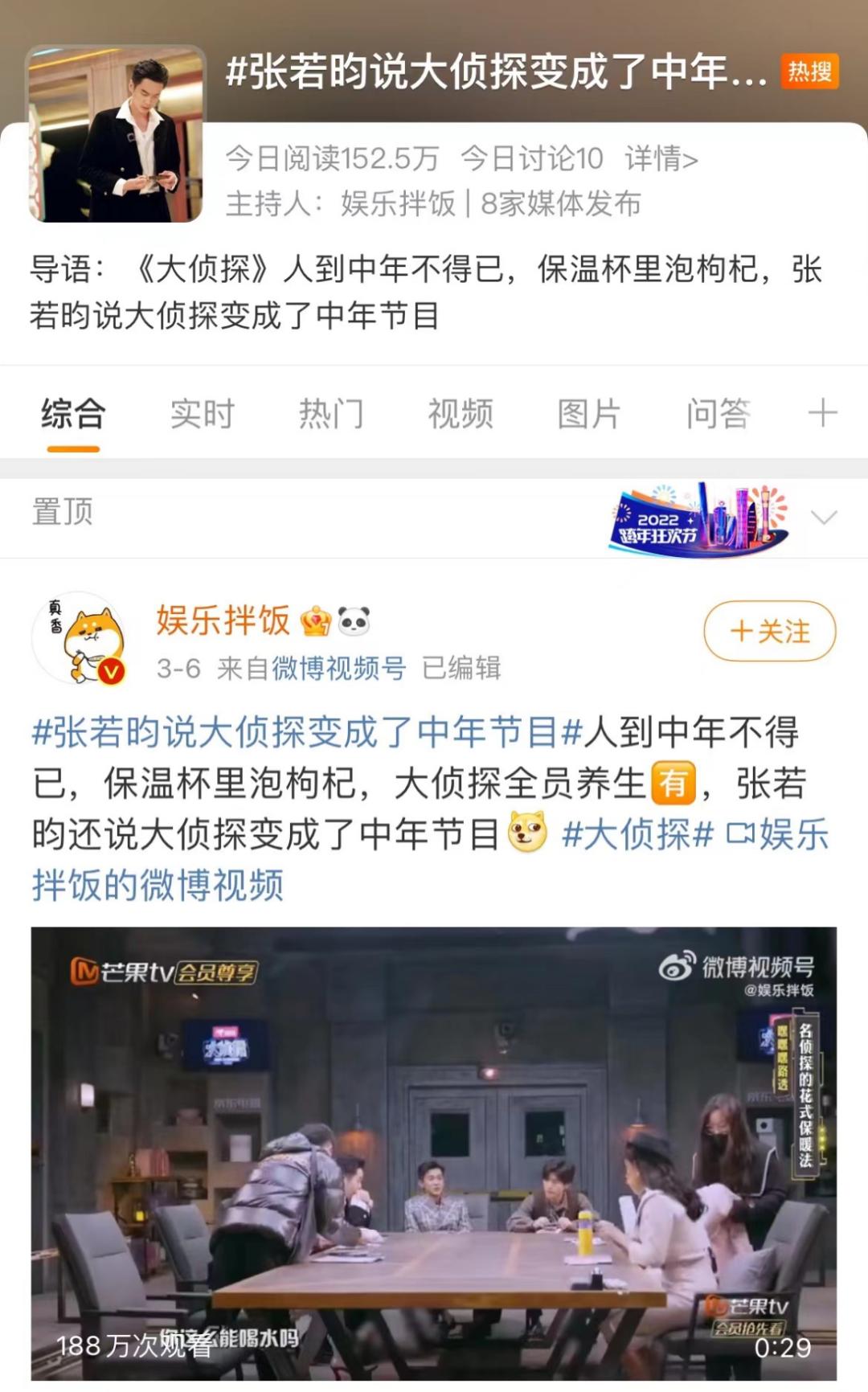Image resolution: width=868 pixels, height=1392 pixels.
Task: Tap the plus icon after the tabs
Action: [x=822, y=413]
